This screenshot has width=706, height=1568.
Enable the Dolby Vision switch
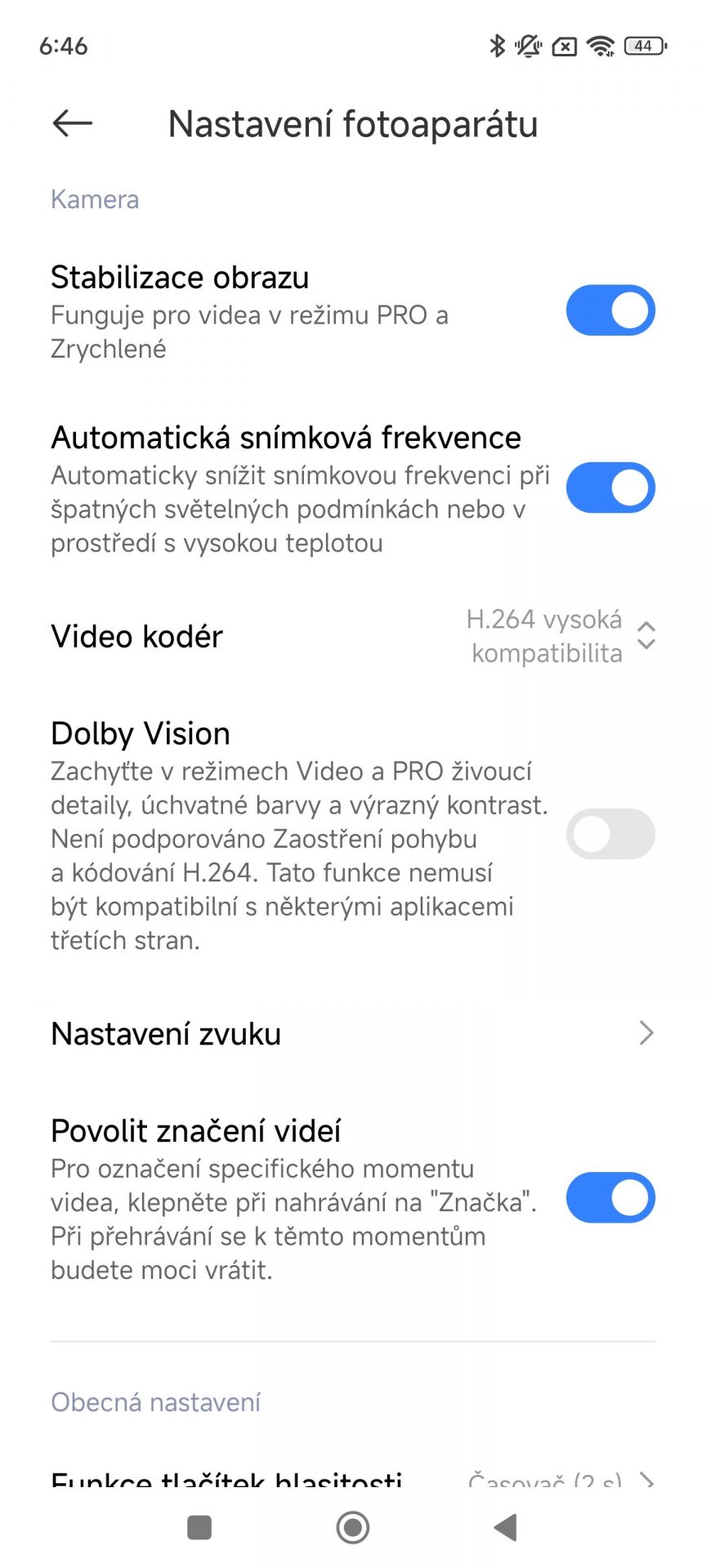610,834
